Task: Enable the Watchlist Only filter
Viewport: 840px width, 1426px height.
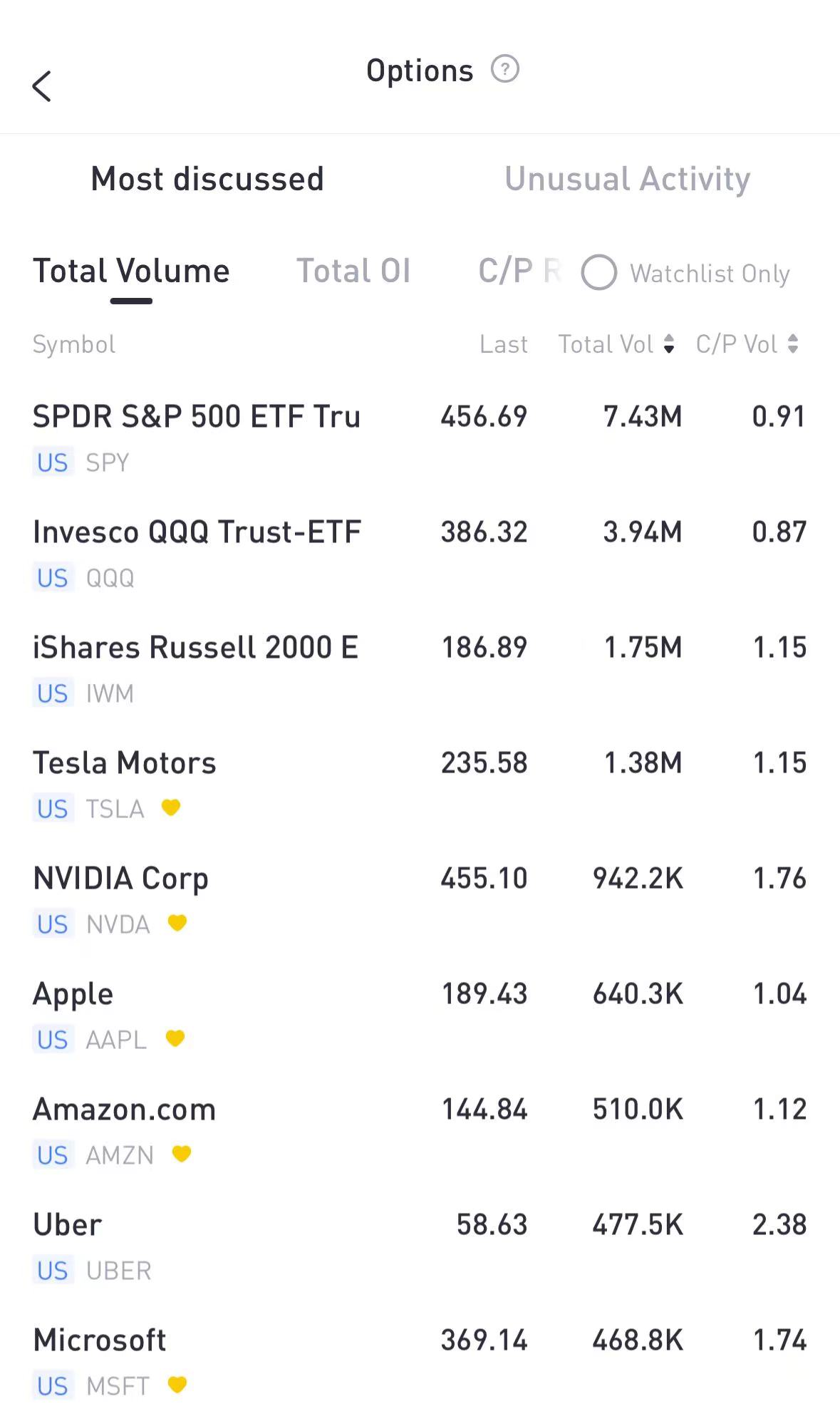Action: point(599,273)
